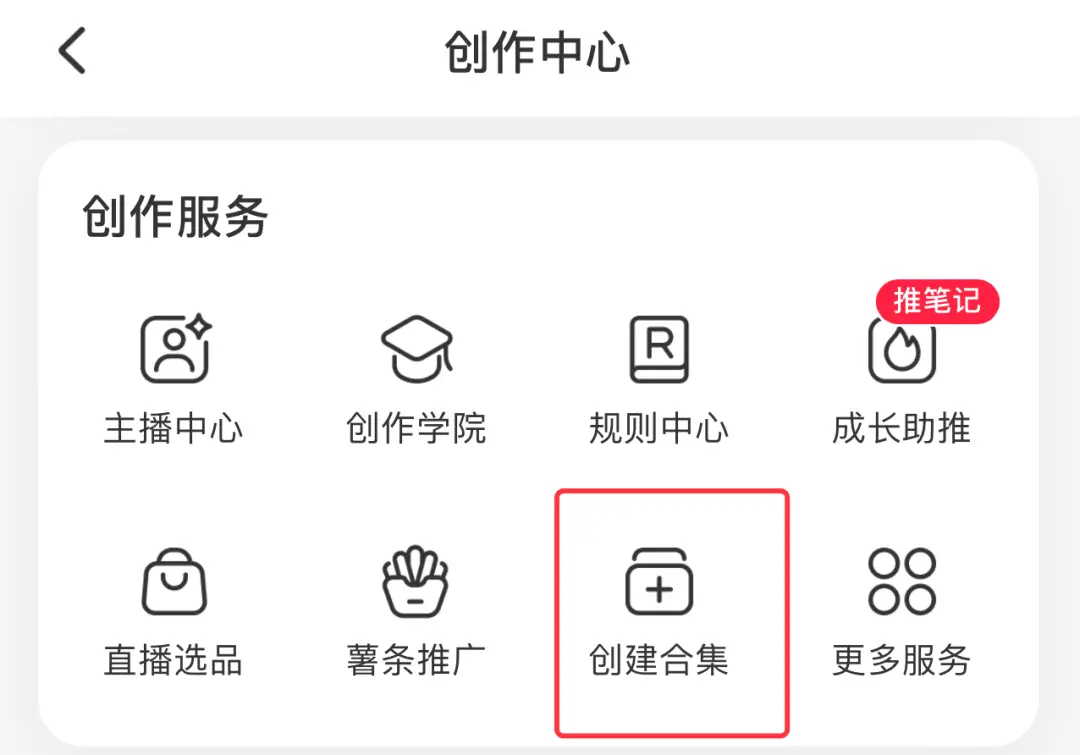Image resolution: width=1080 pixels, height=755 pixels.
Task: Go back from 创作中心
Action: pyautogui.click(x=72, y=52)
